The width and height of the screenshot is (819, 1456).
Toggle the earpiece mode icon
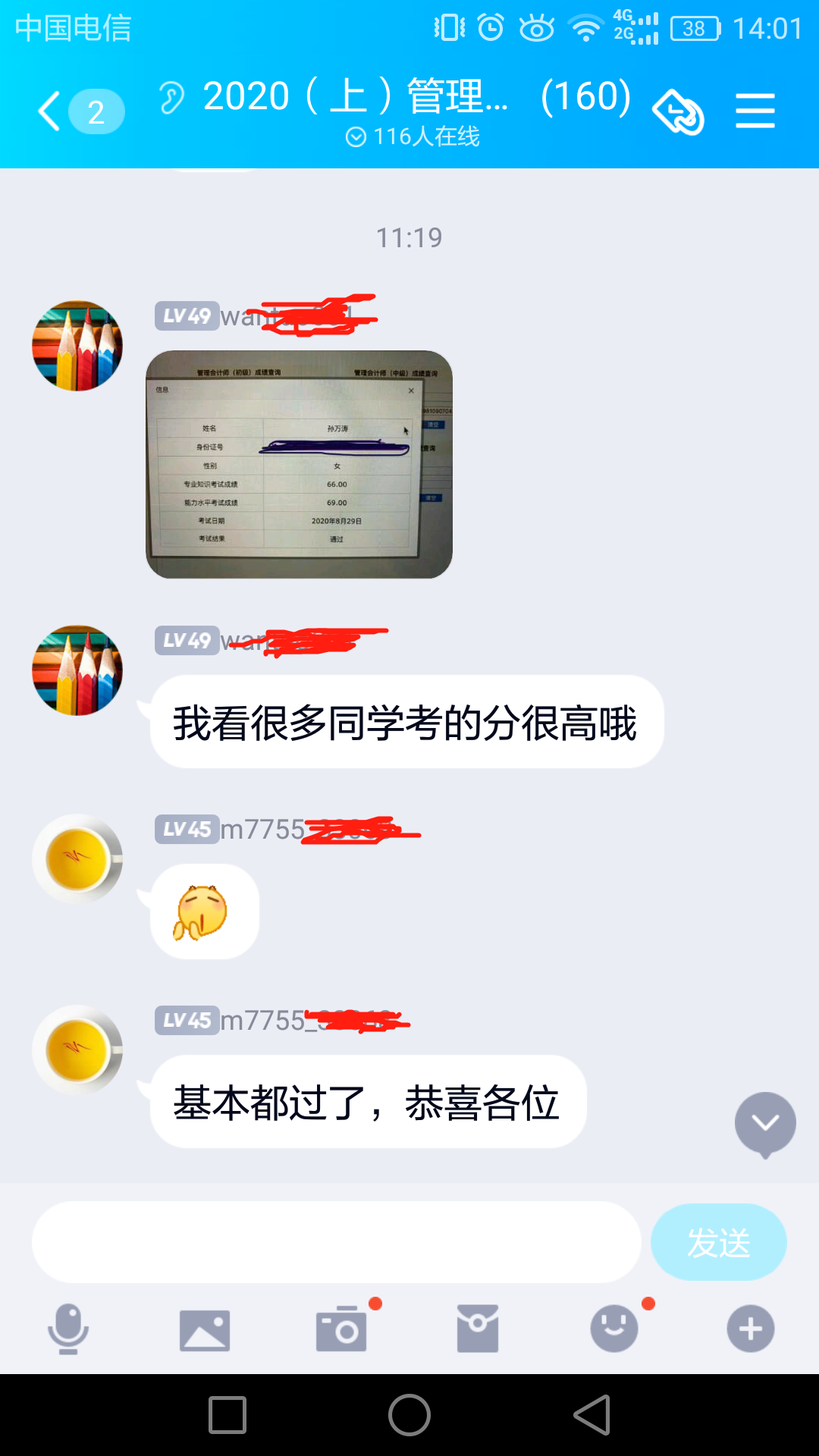[x=172, y=98]
